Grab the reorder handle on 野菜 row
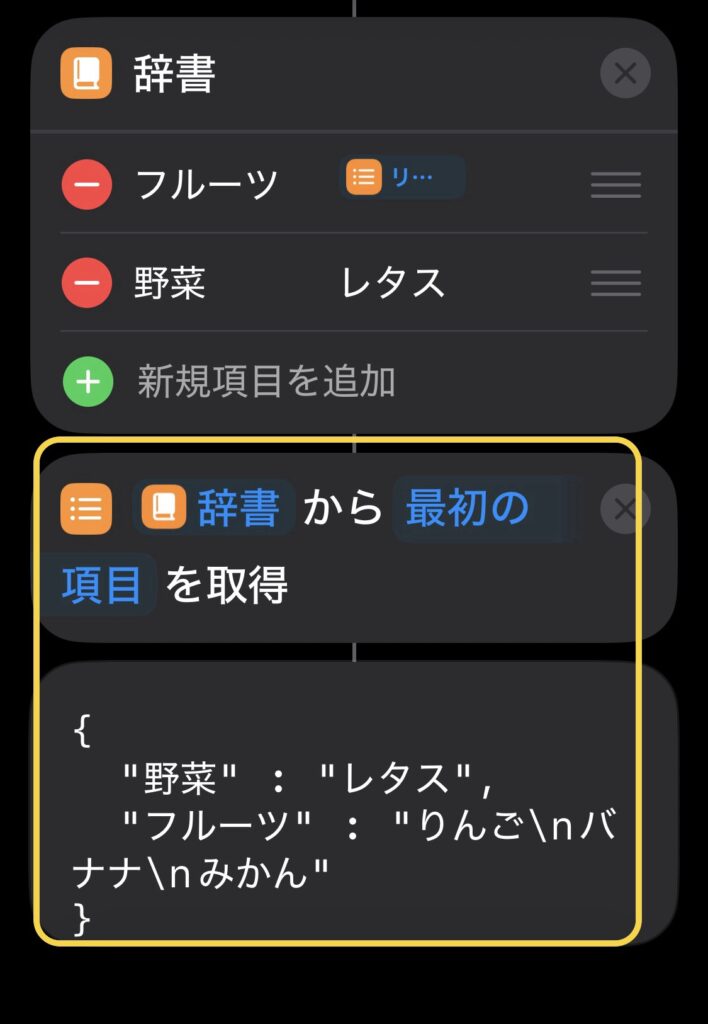This screenshot has height=1024, width=708. [x=615, y=283]
